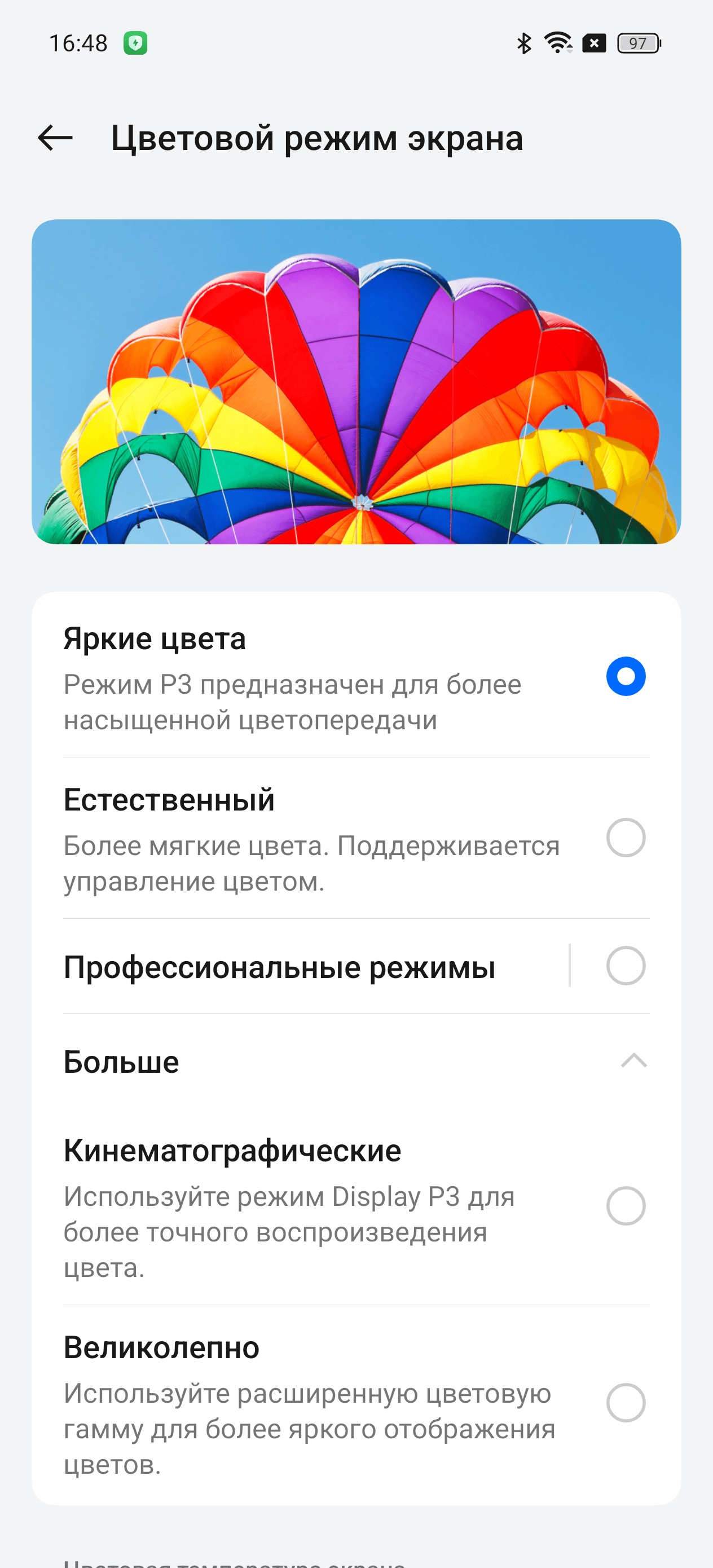Open Профессиональные режимы settings

click(280, 967)
